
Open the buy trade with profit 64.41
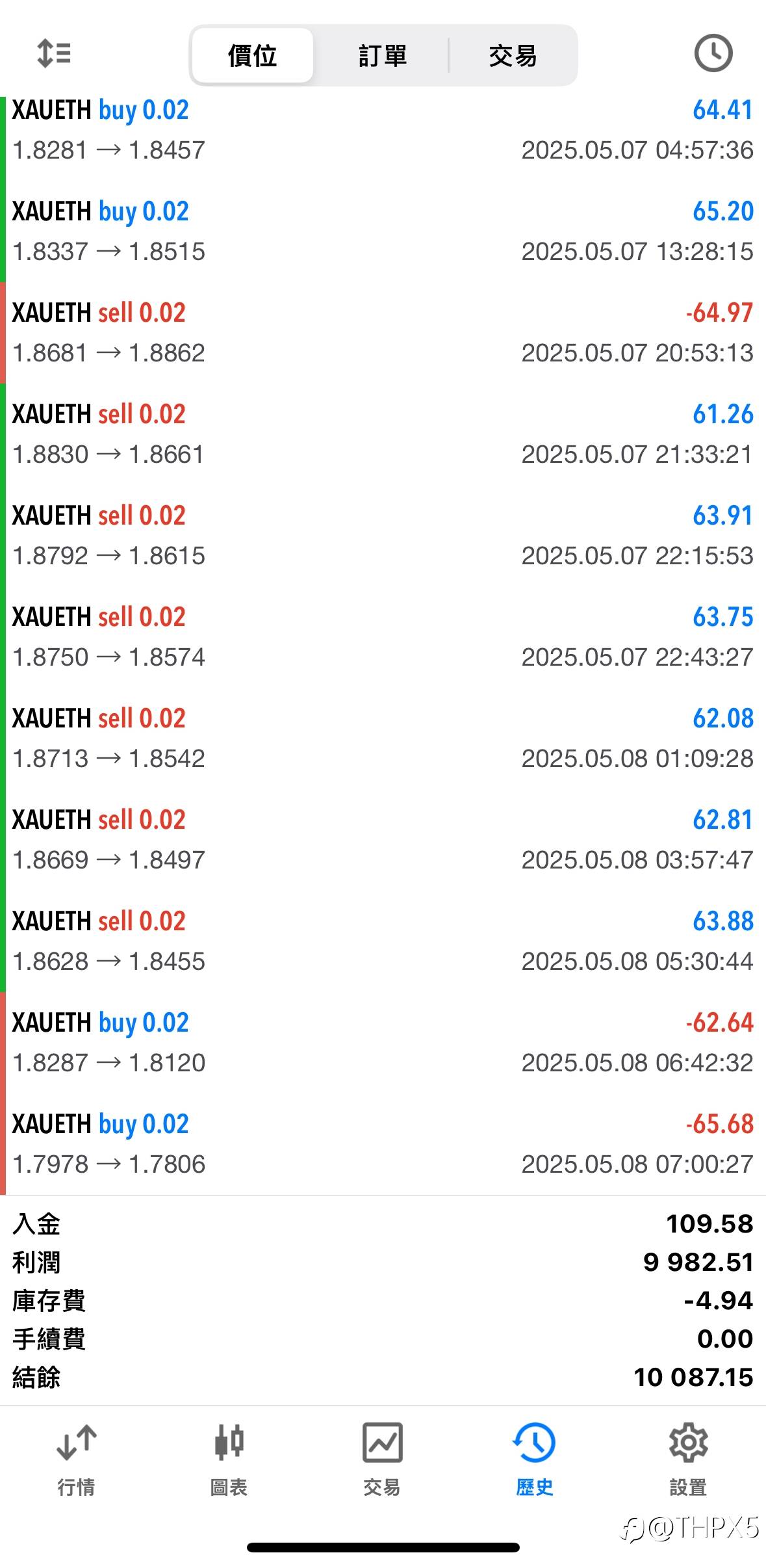coord(383,130)
